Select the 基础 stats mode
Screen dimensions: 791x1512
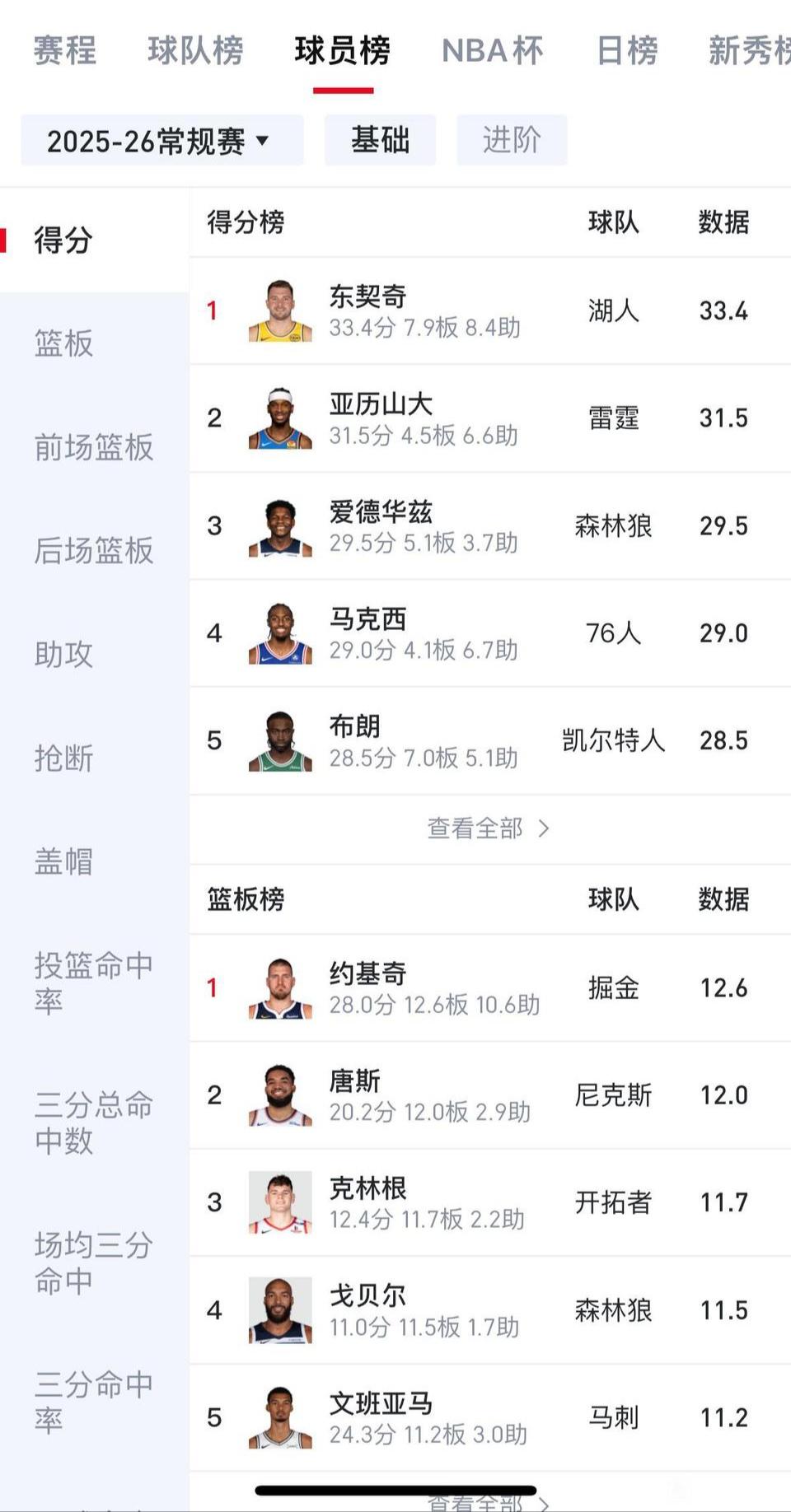381,140
